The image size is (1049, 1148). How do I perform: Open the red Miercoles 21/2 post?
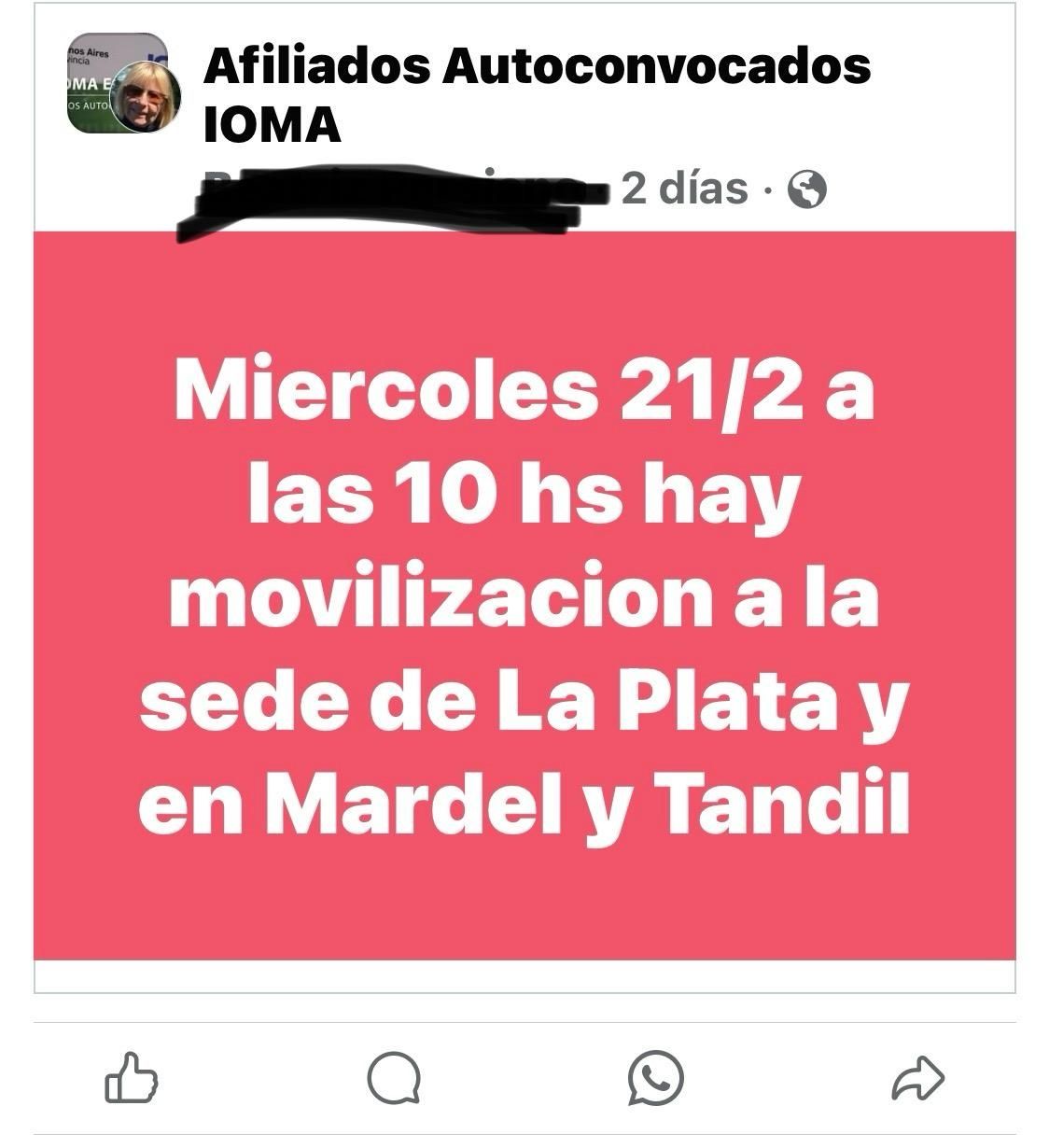point(524,595)
